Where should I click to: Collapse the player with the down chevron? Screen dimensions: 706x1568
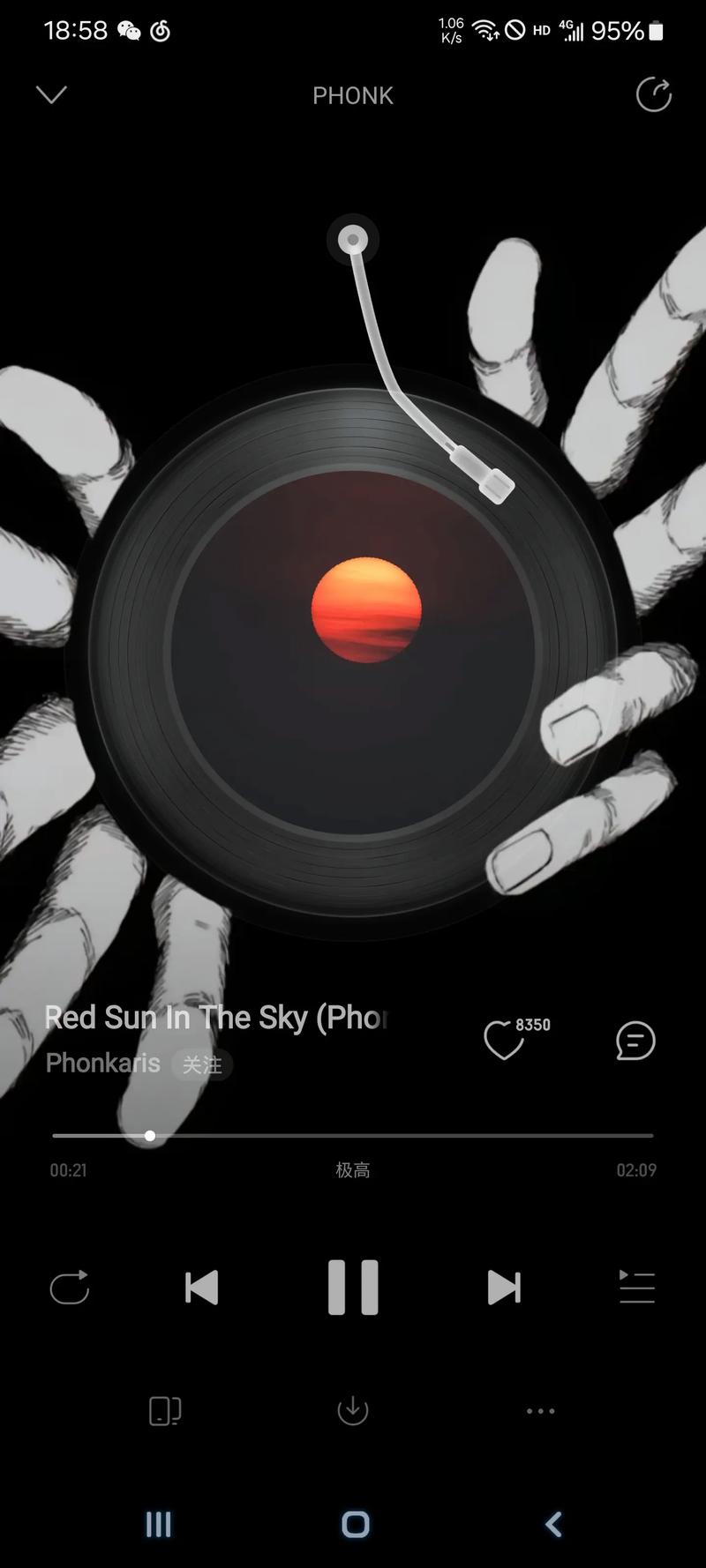coord(51,94)
